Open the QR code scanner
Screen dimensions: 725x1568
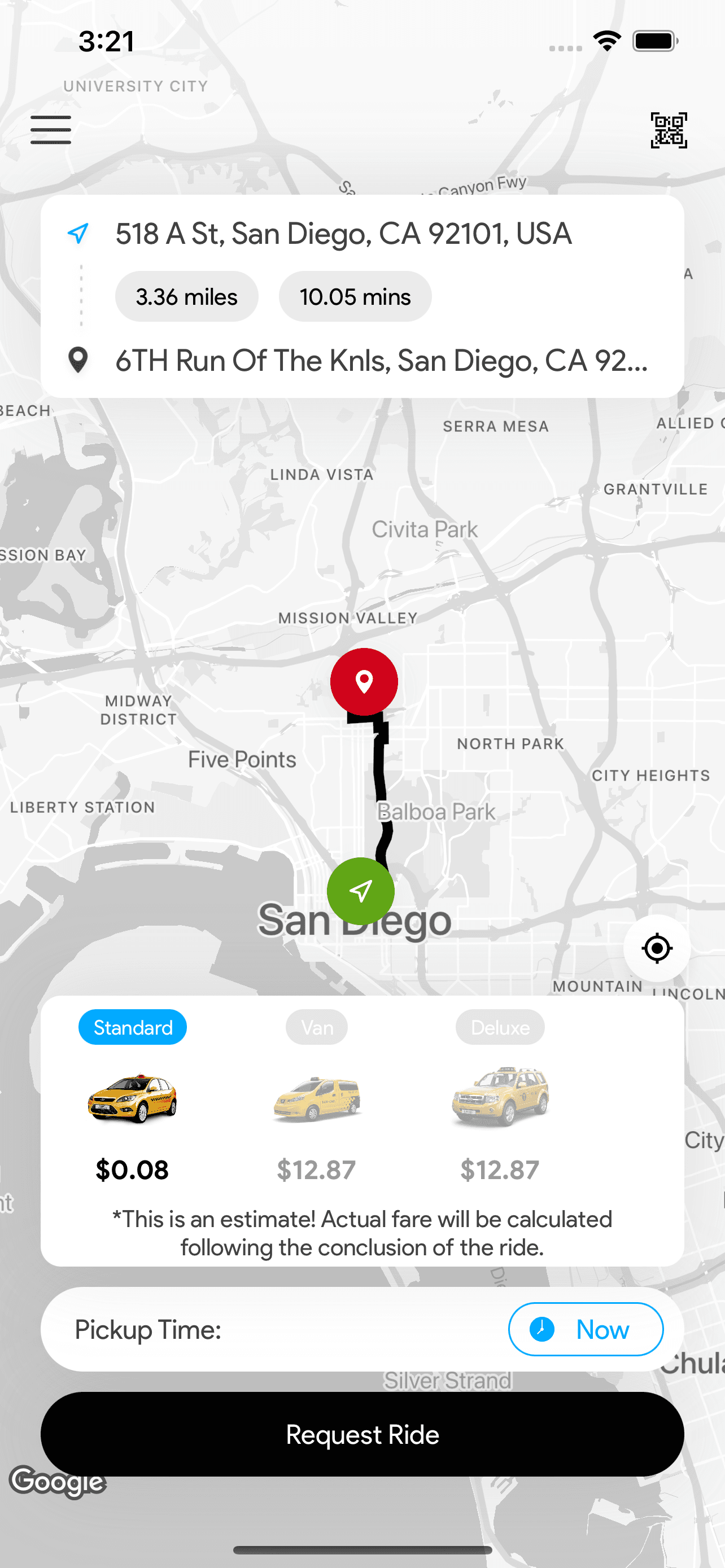click(x=669, y=130)
